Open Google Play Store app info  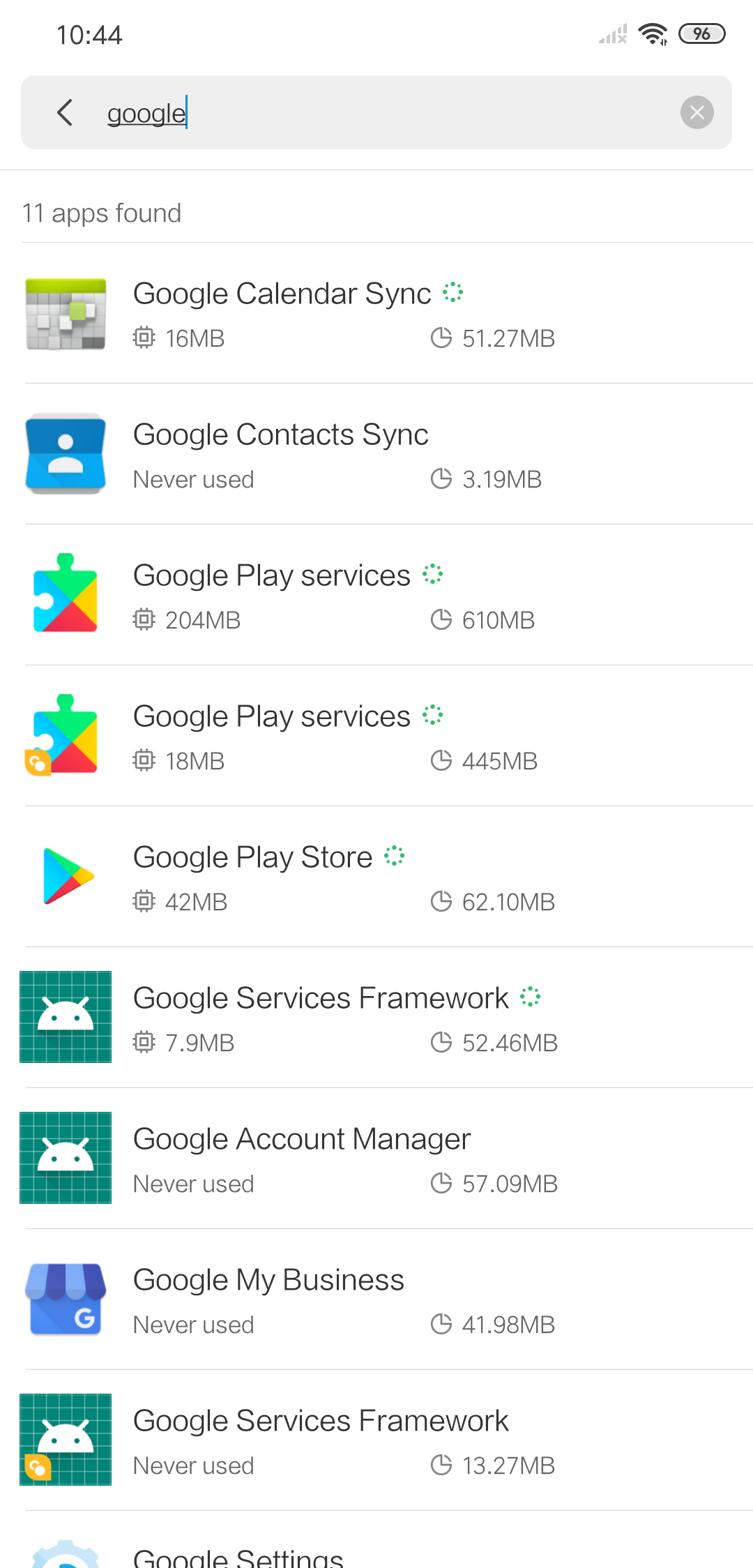[376, 877]
